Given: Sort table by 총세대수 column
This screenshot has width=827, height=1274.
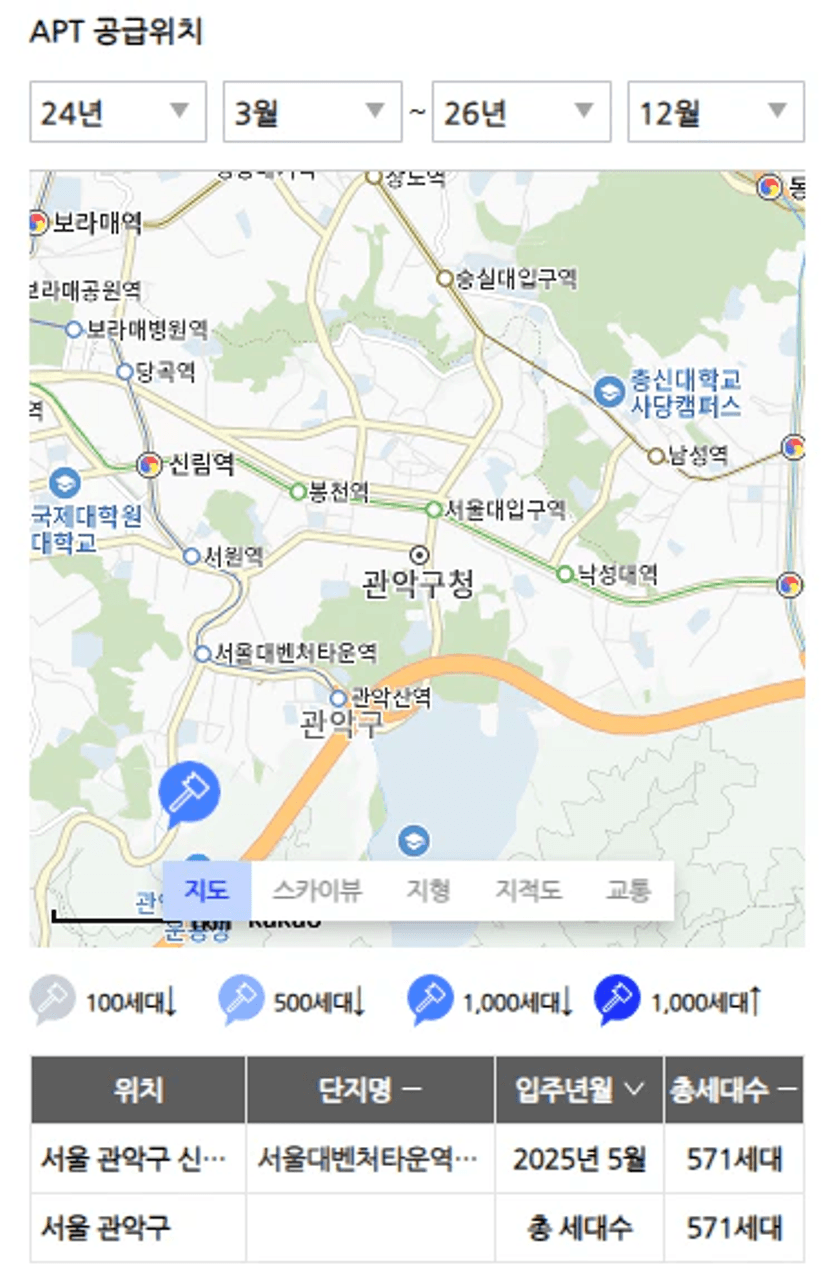Looking at the screenshot, I should pyautogui.click(x=733, y=1090).
